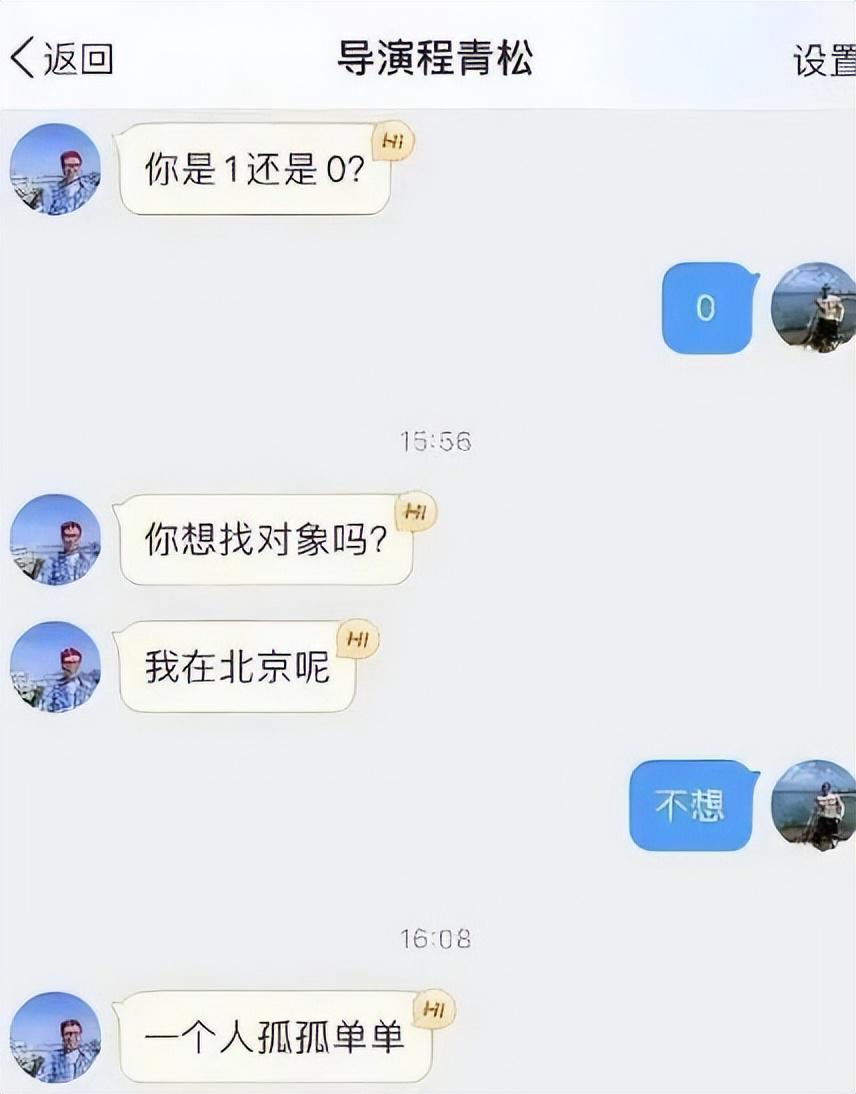Viewport: 856px width, 1094px height.
Task: Go back using the 返回 button
Action: (62, 59)
